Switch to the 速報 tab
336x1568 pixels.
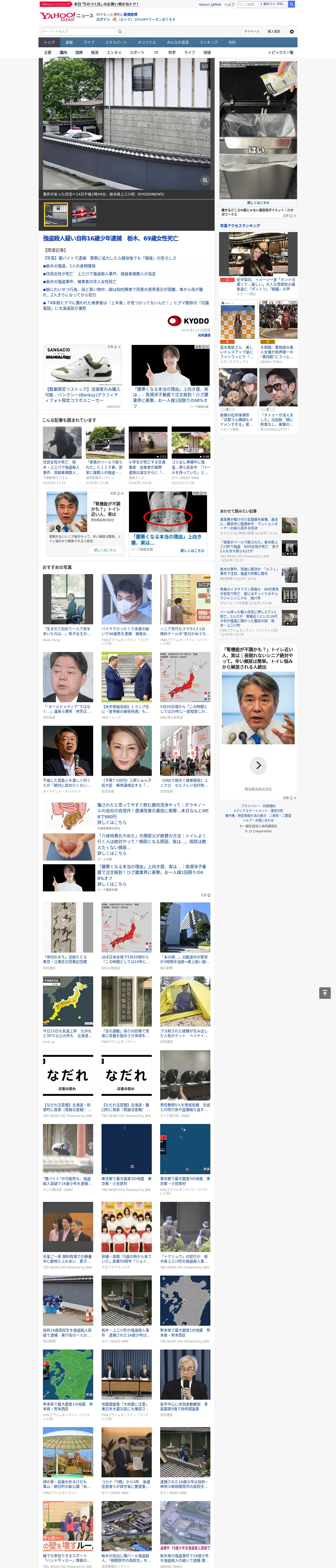69,43
